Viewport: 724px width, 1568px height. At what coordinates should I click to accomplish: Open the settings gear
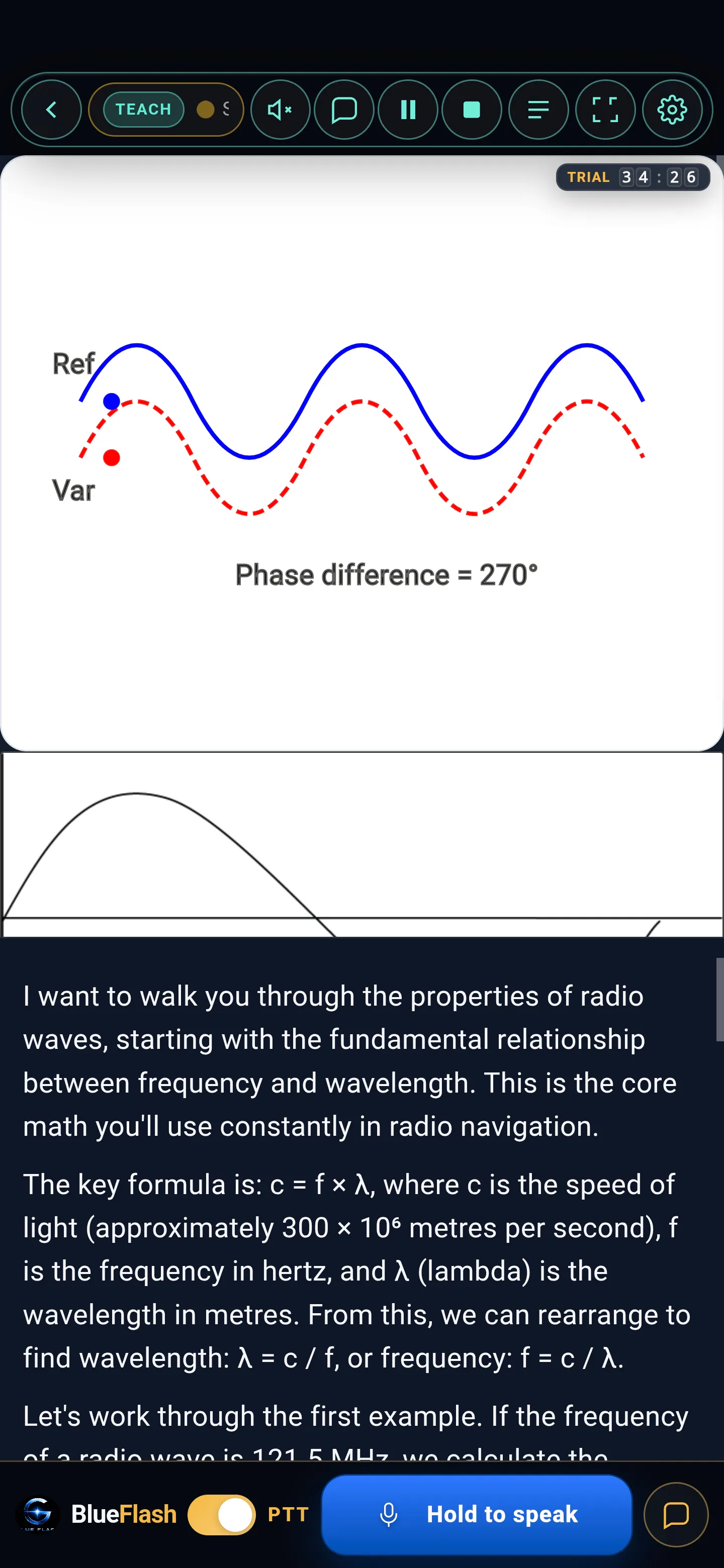pyautogui.click(x=672, y=110)
